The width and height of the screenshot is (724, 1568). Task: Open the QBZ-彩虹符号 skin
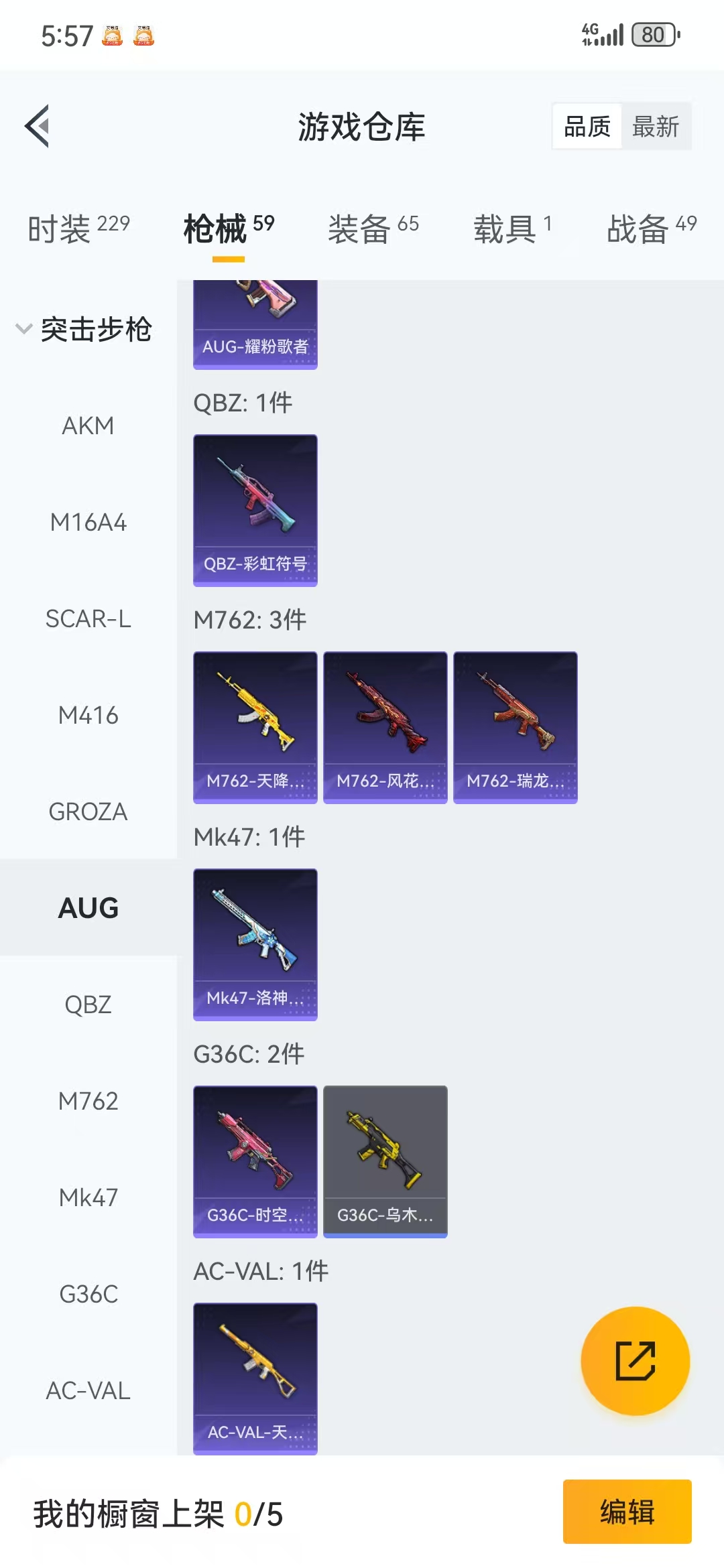point(255,510)
